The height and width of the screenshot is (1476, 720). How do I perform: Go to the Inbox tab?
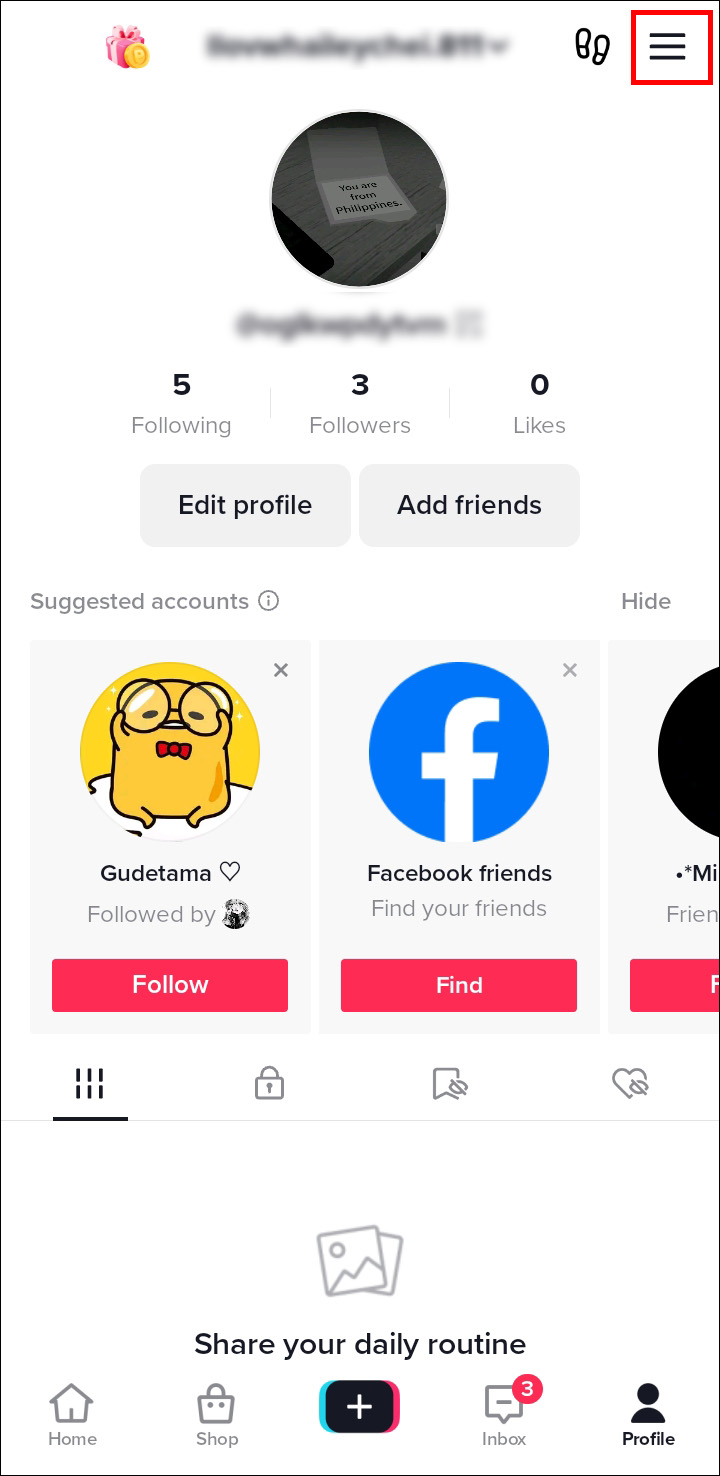click(504, 1415)
